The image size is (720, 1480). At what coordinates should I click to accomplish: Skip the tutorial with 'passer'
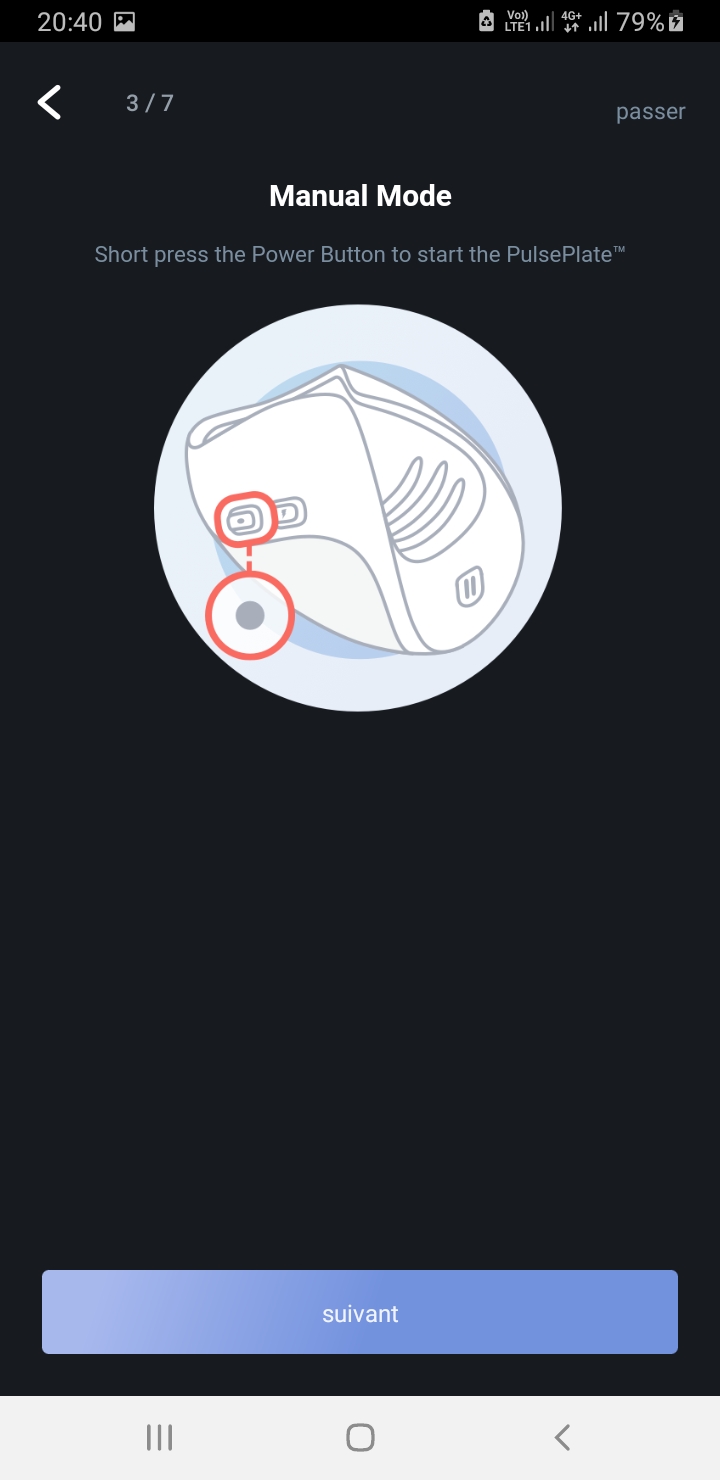pos(650,112)
